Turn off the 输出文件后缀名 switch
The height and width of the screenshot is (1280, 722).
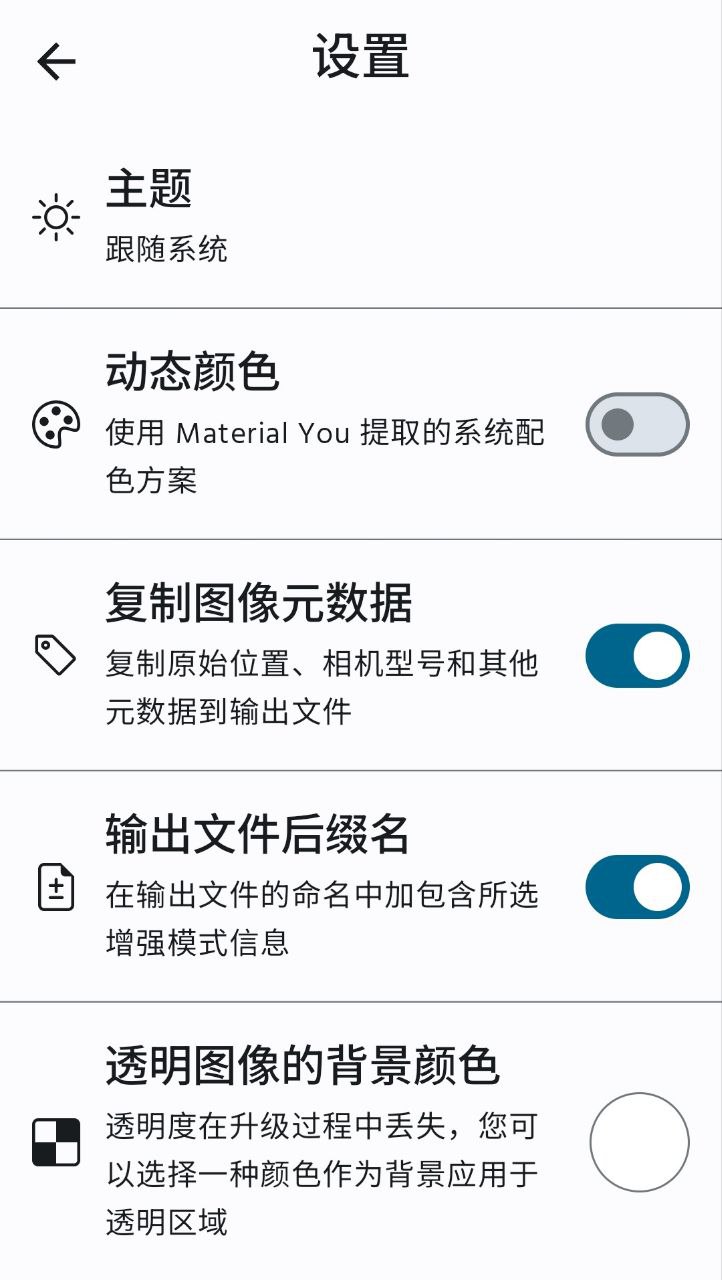tap(637, 888)
